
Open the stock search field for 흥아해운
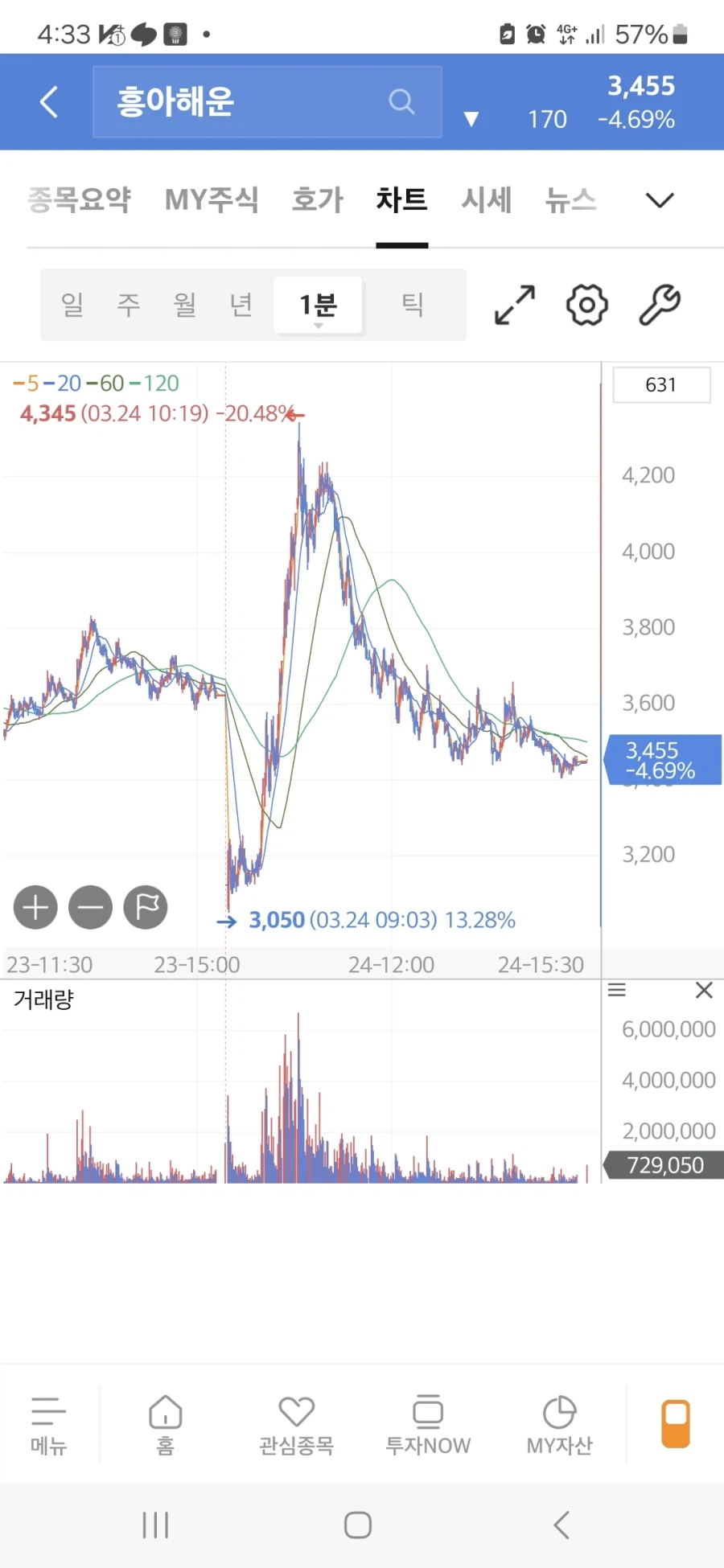pos(266,102)
